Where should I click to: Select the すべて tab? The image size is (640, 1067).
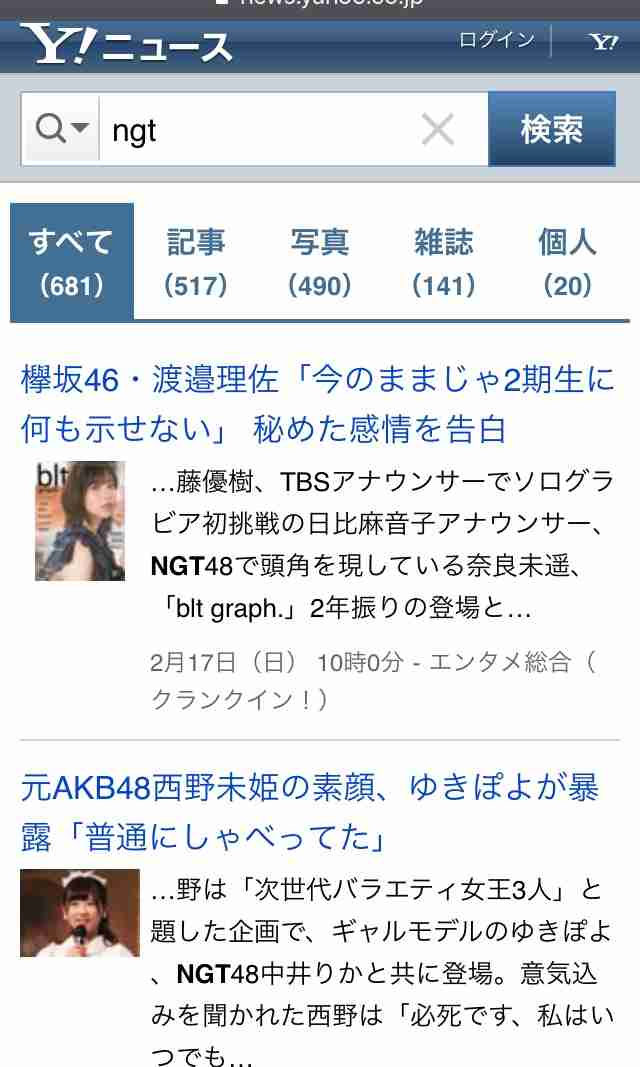coord(72,262)
